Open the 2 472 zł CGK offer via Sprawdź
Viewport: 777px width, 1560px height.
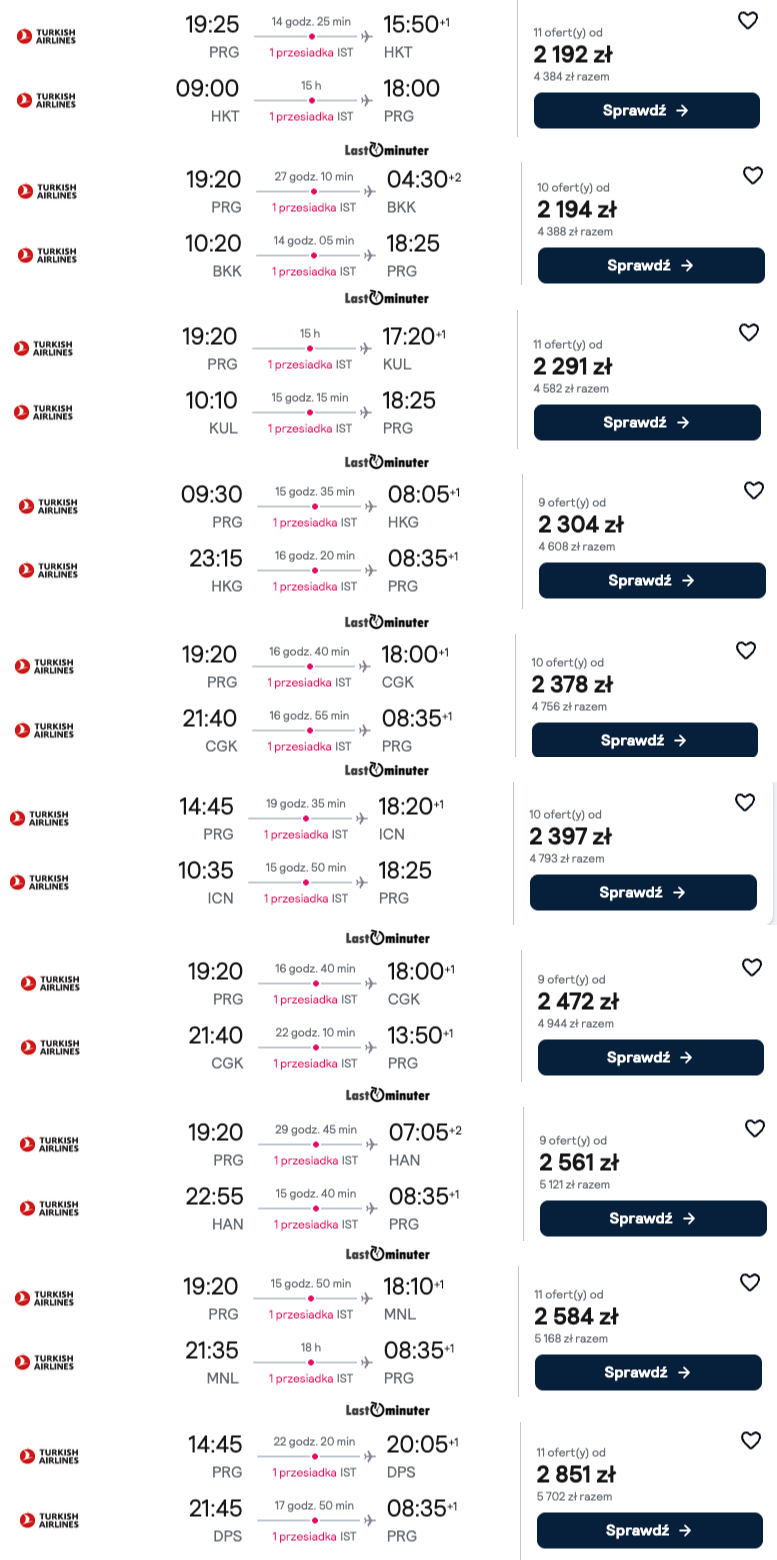pos(651,1057)
